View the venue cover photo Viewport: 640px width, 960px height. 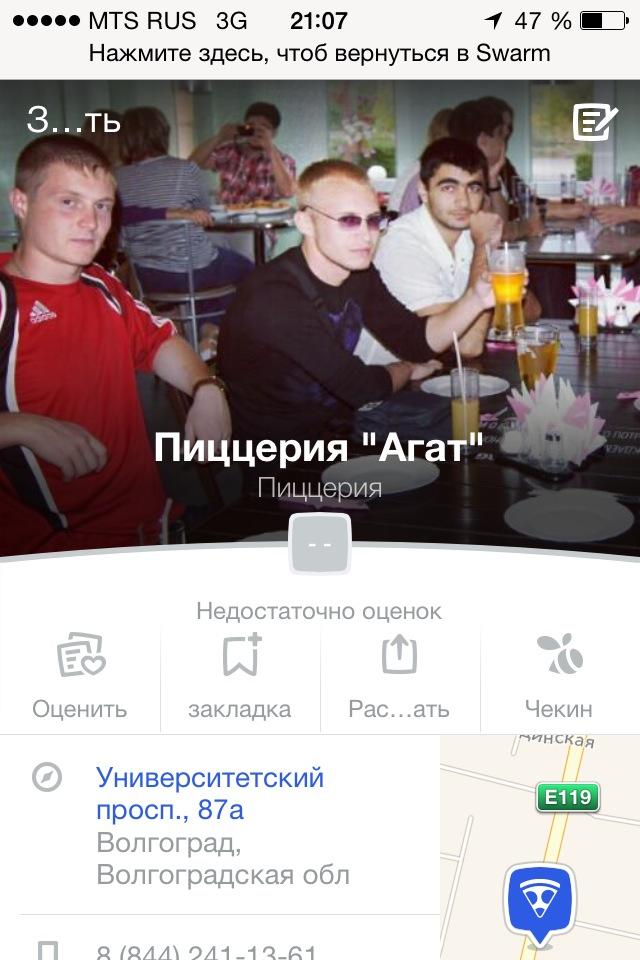click(320, 300)
